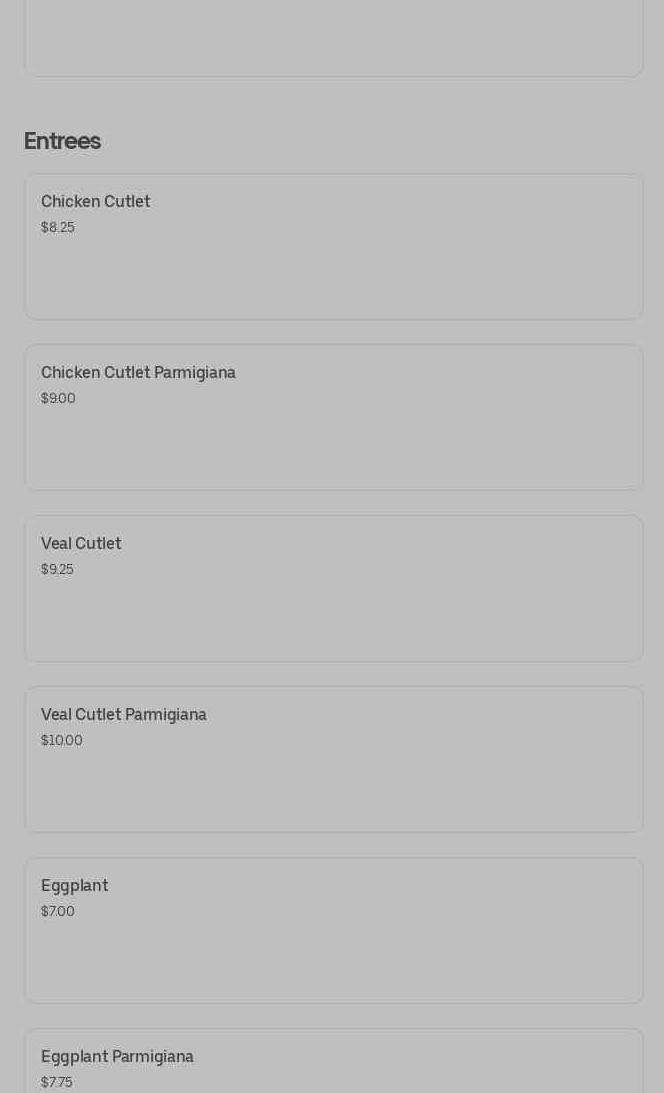This screenshot has height=1093, width=664.
Task: Open the Chicken Cutlet item
Action: point(333,247)
